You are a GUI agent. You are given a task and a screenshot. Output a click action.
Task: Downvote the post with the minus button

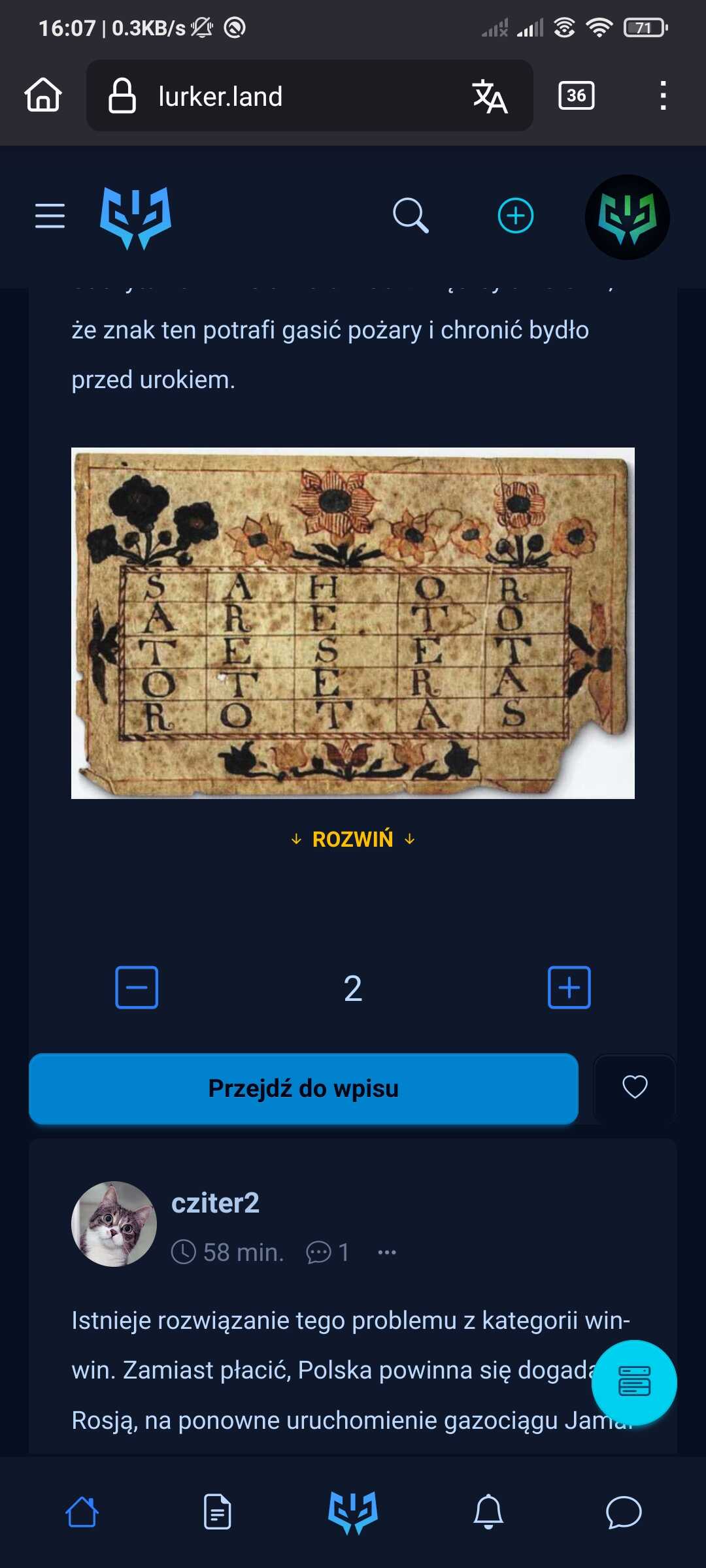click(137, 987)
